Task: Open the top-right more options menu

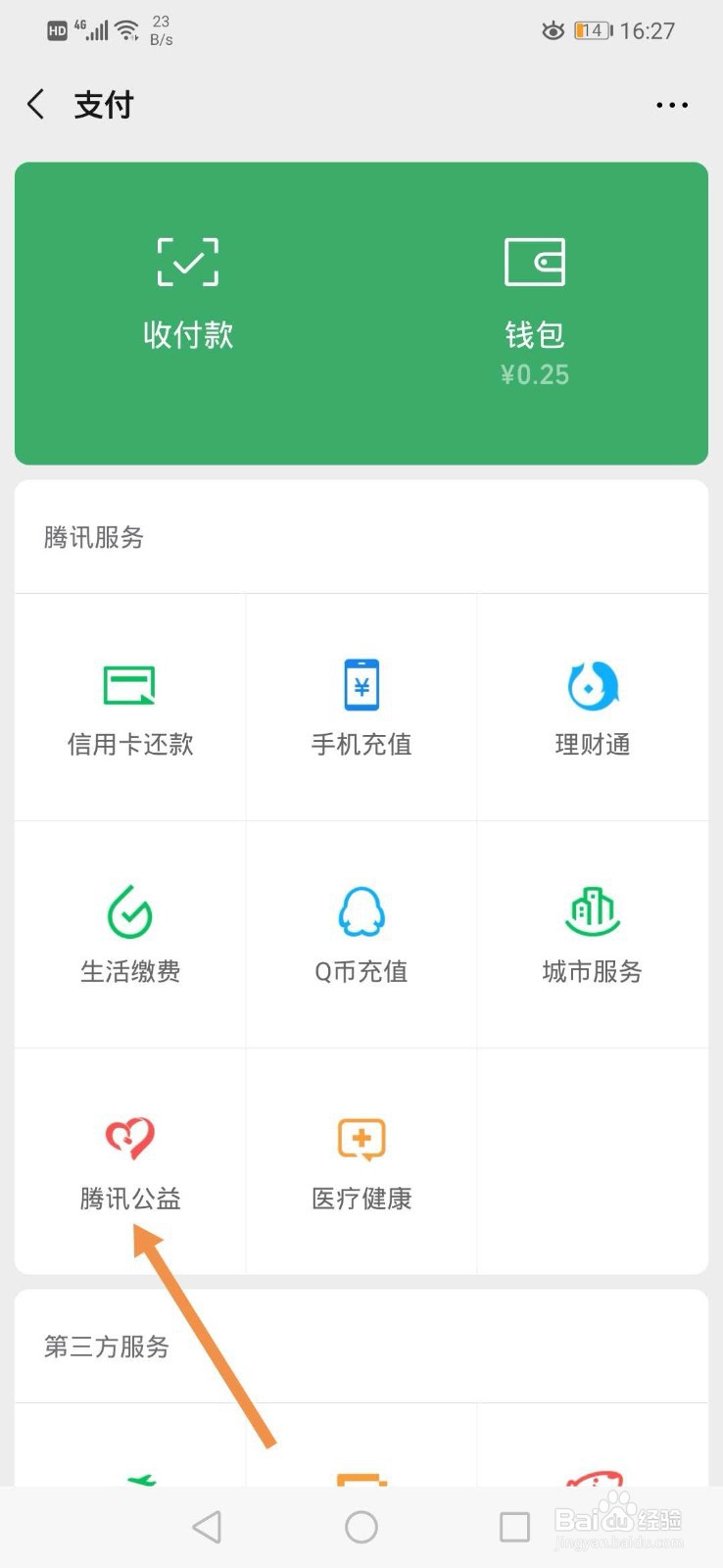Action: 671,105
